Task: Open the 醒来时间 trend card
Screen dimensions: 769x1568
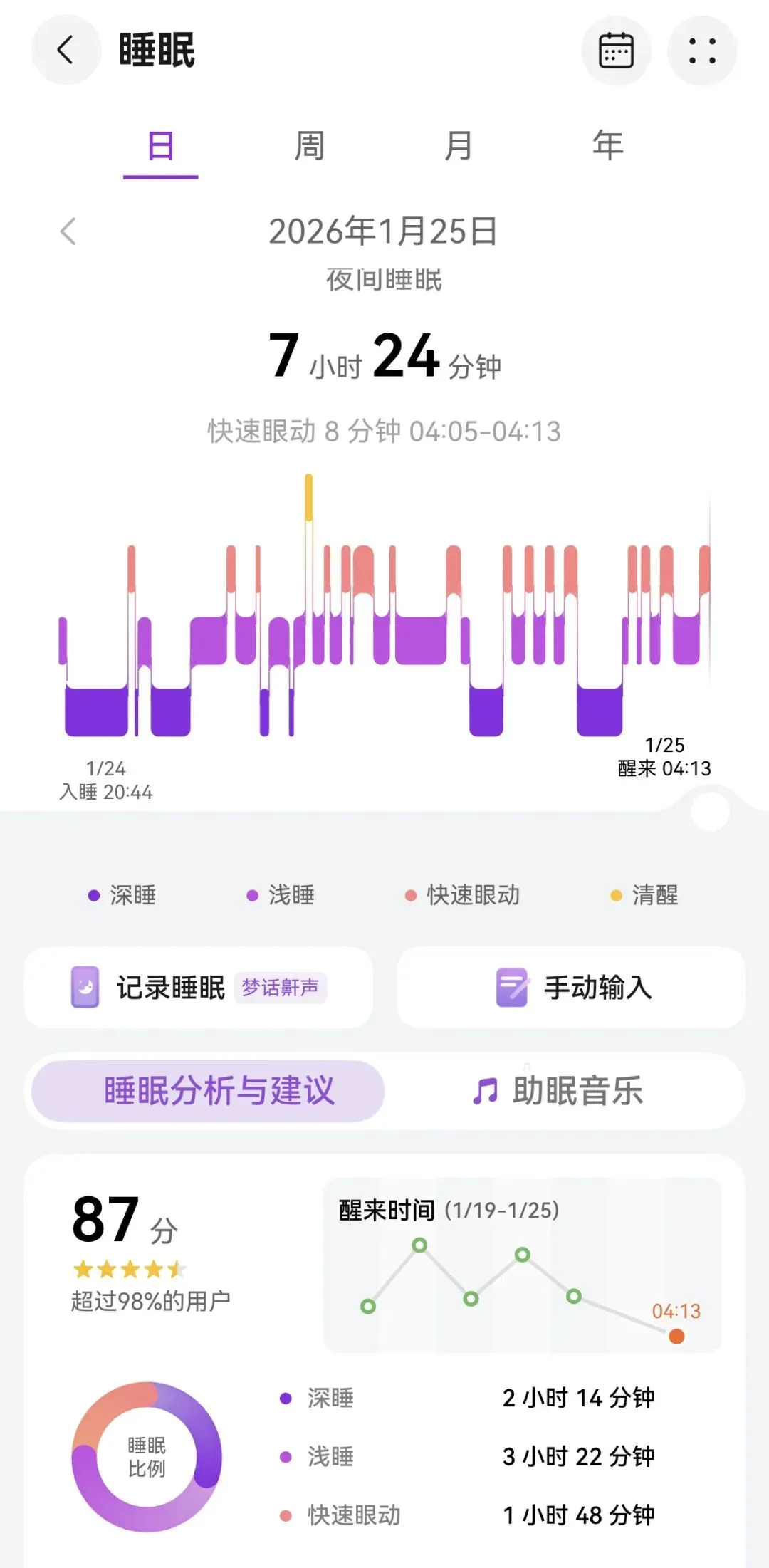Action: click(523, 1265)
